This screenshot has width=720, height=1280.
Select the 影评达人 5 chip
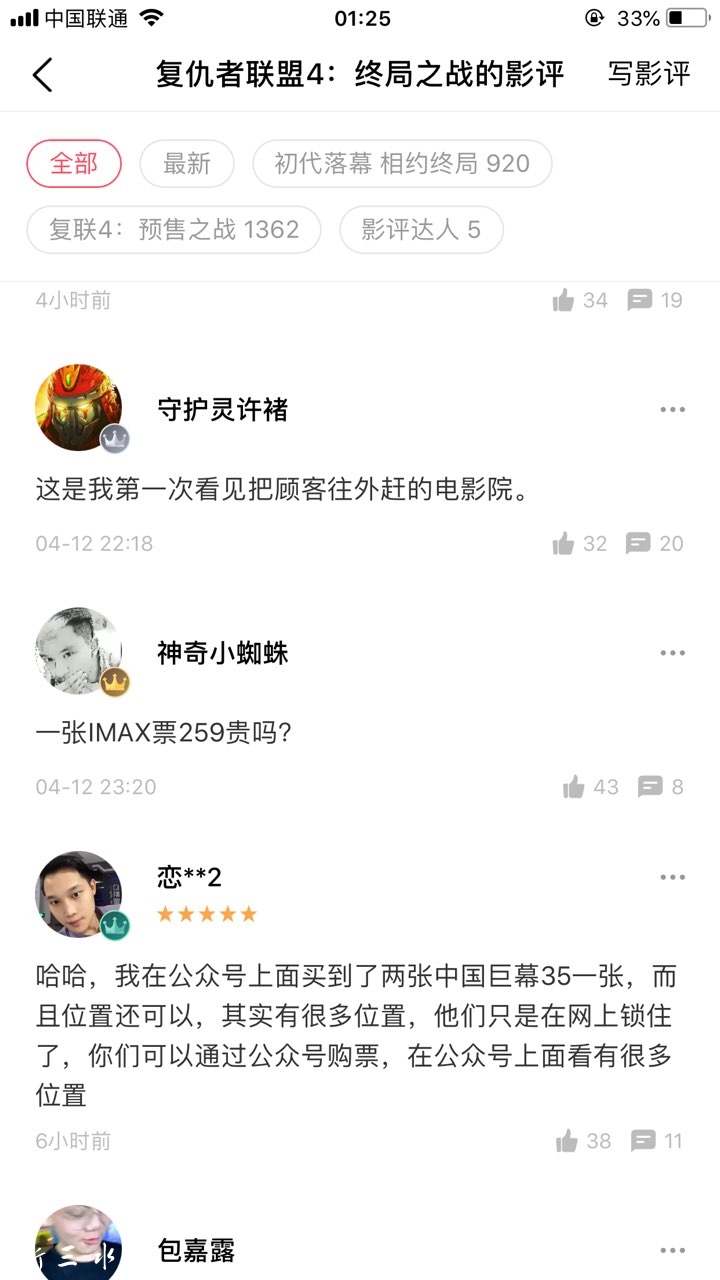pos(421,230)
